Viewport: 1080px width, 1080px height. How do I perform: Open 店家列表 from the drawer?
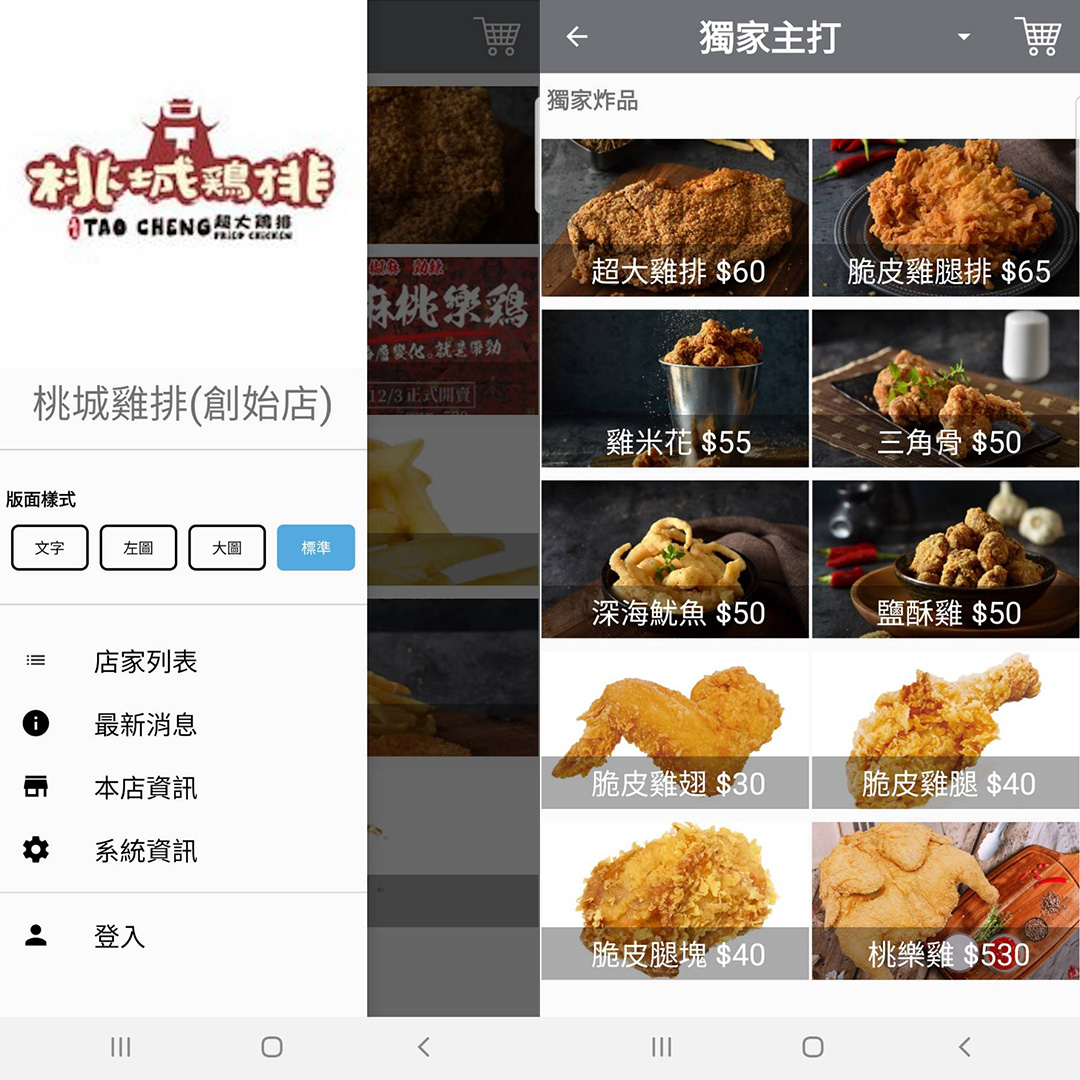[x=145, y=661]
